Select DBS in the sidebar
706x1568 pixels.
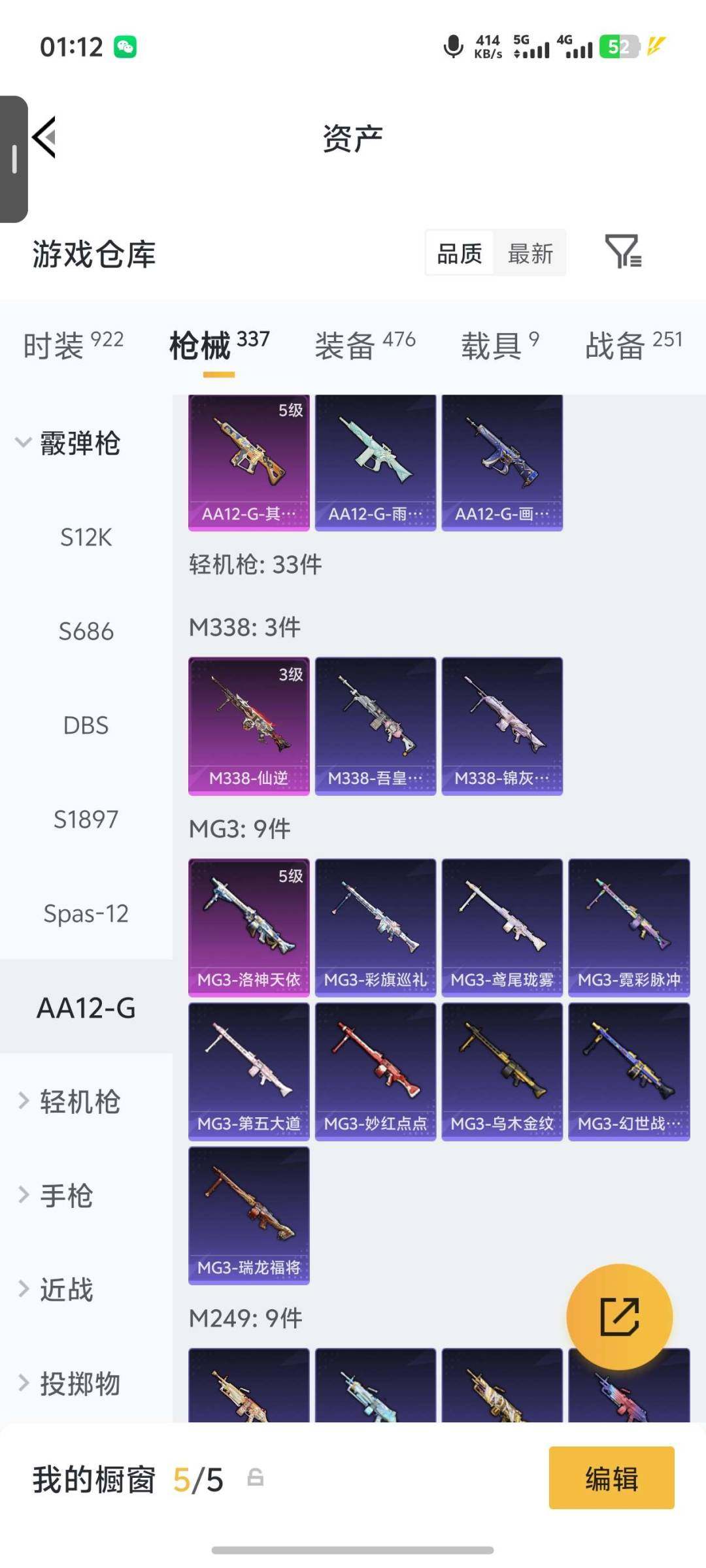[x=86, y=725]
